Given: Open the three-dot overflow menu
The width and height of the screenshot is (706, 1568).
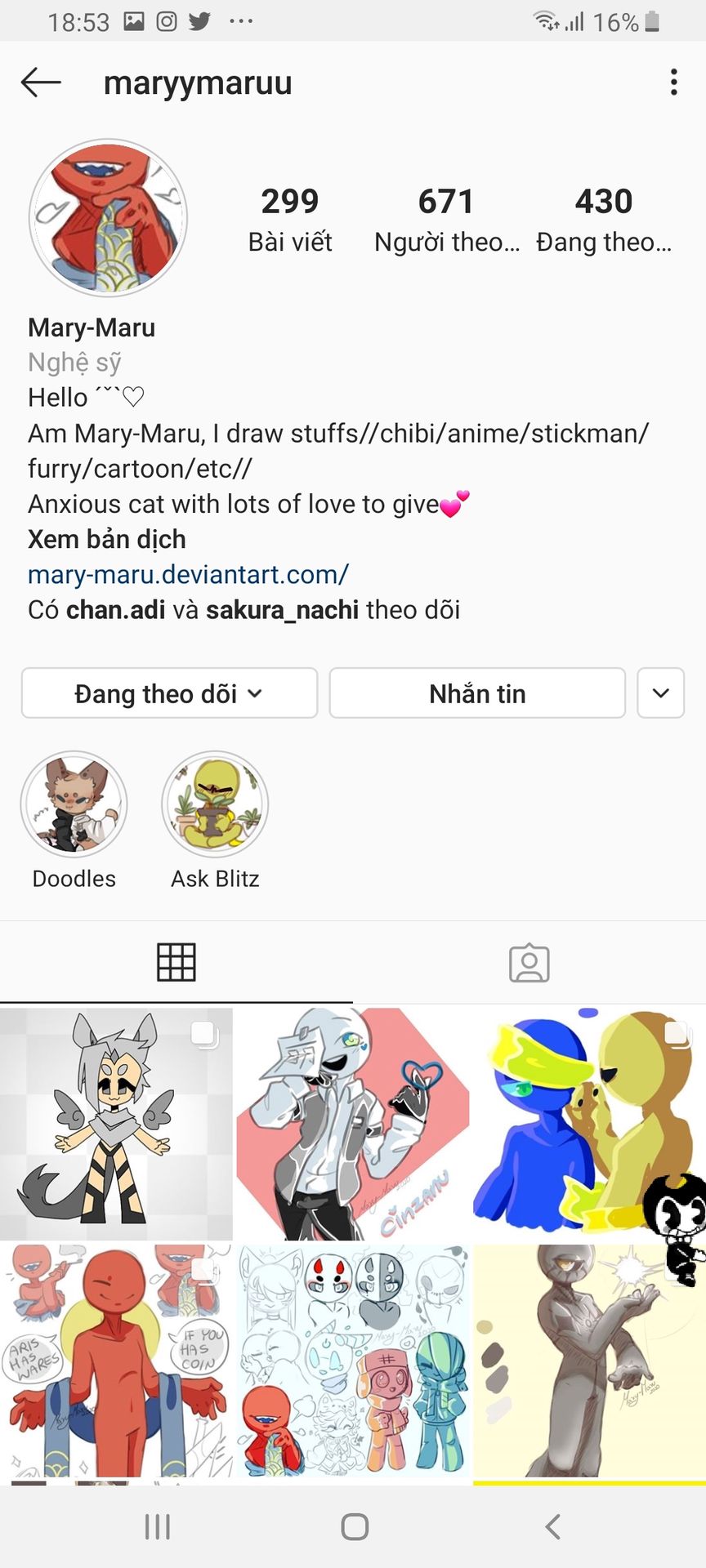Looking at the screenshot, I should pos(673,82).
